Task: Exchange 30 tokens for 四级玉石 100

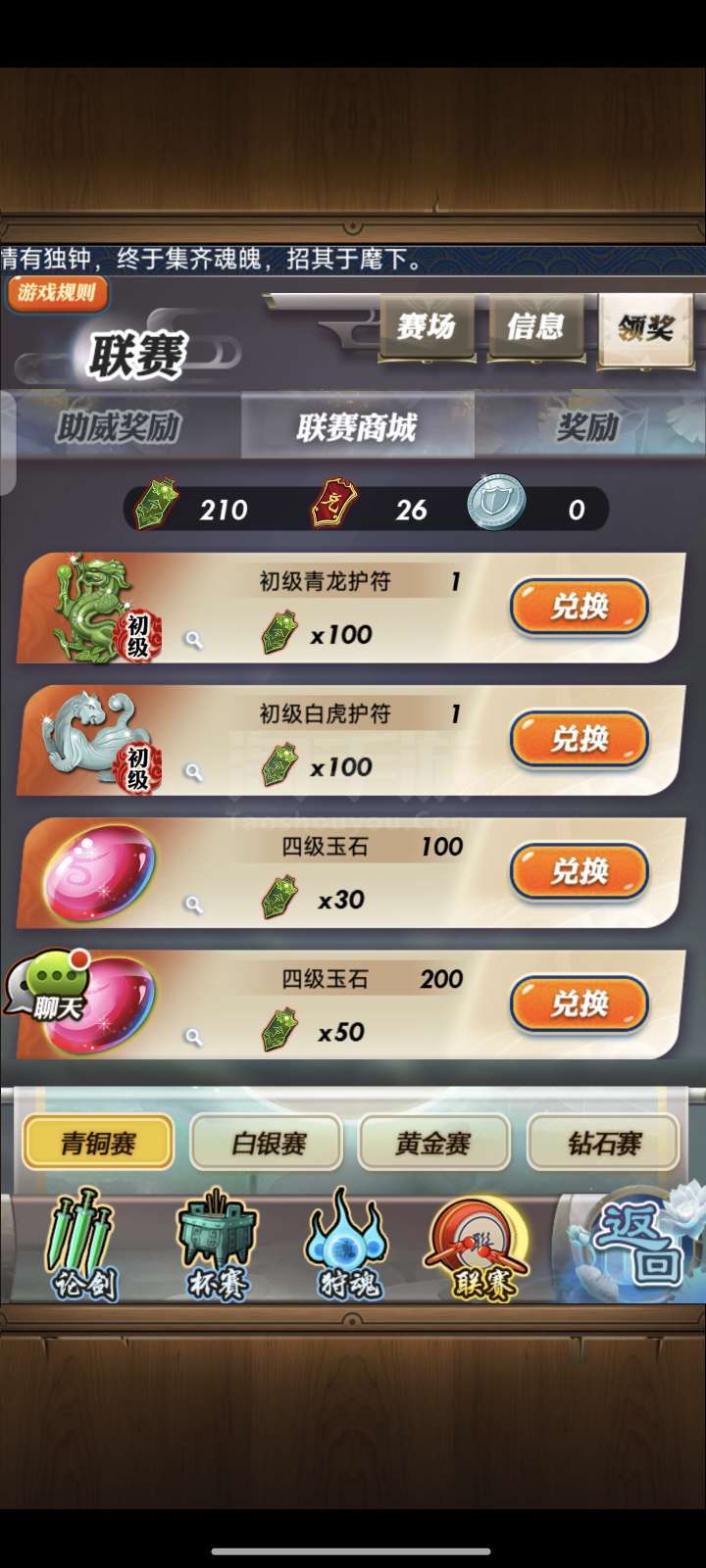Action: (x=580, y=872)
